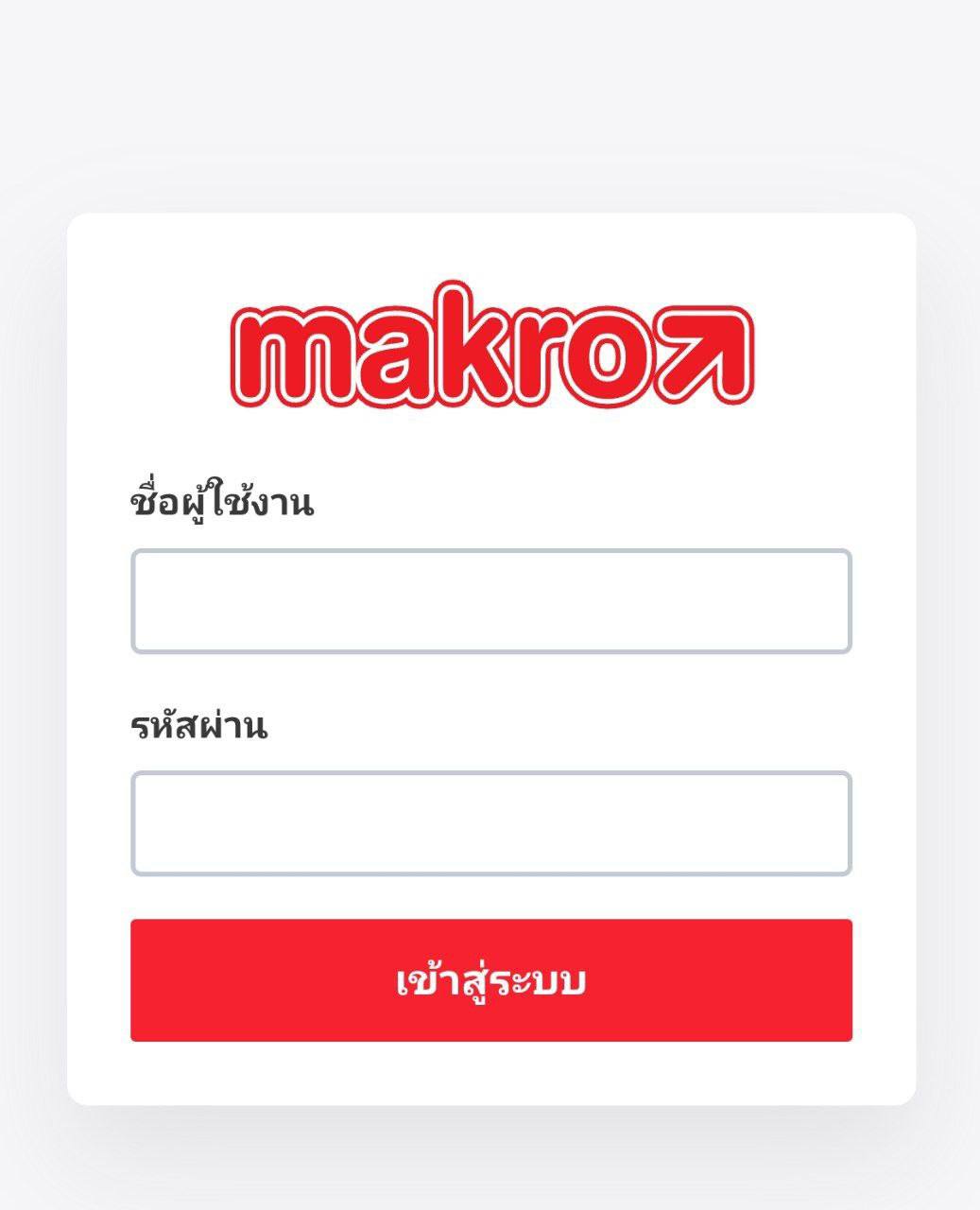Select the รหัสผ่าน password field
This screenshot has height=1210, width=980.
click(x=490, y=823)
